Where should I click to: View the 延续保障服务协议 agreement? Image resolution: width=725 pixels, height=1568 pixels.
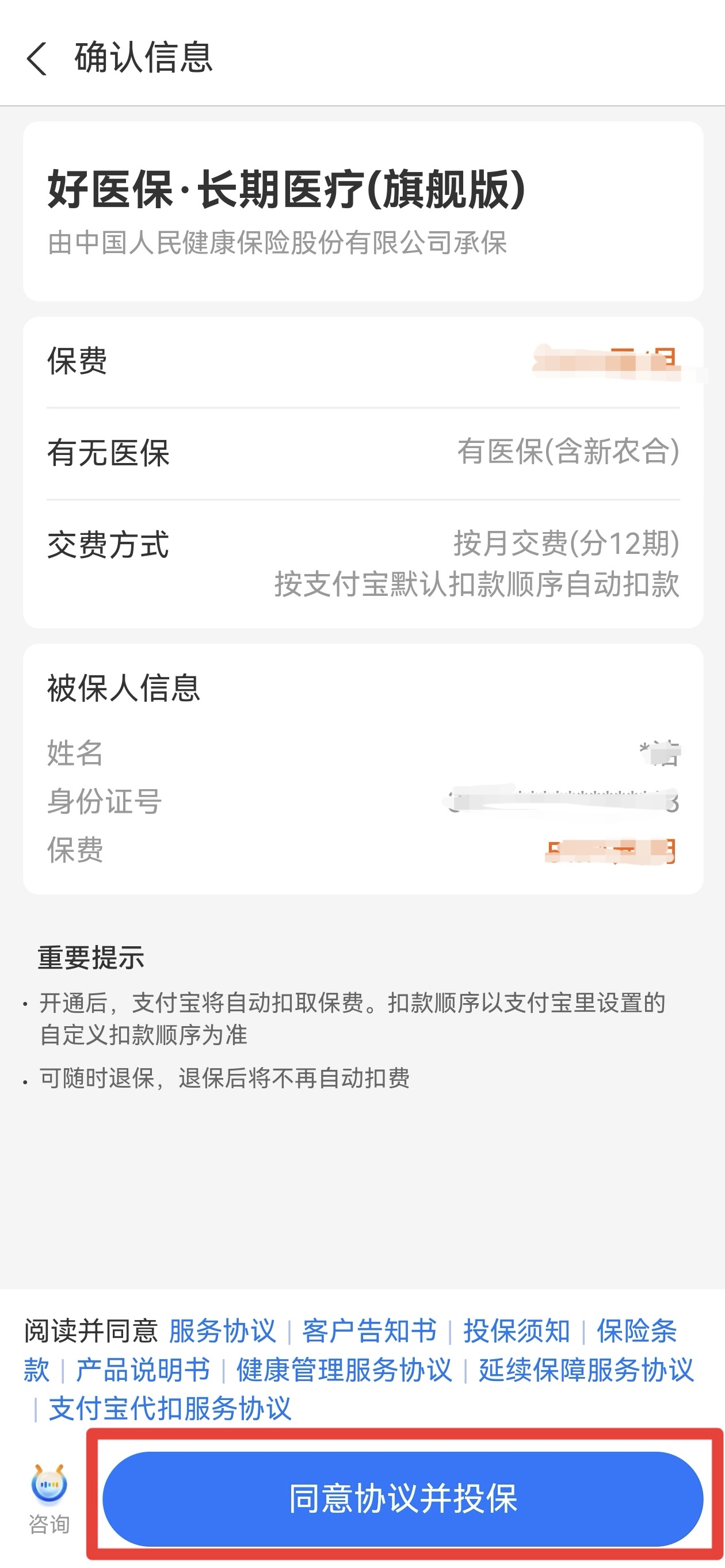[x=586, y=1370]
